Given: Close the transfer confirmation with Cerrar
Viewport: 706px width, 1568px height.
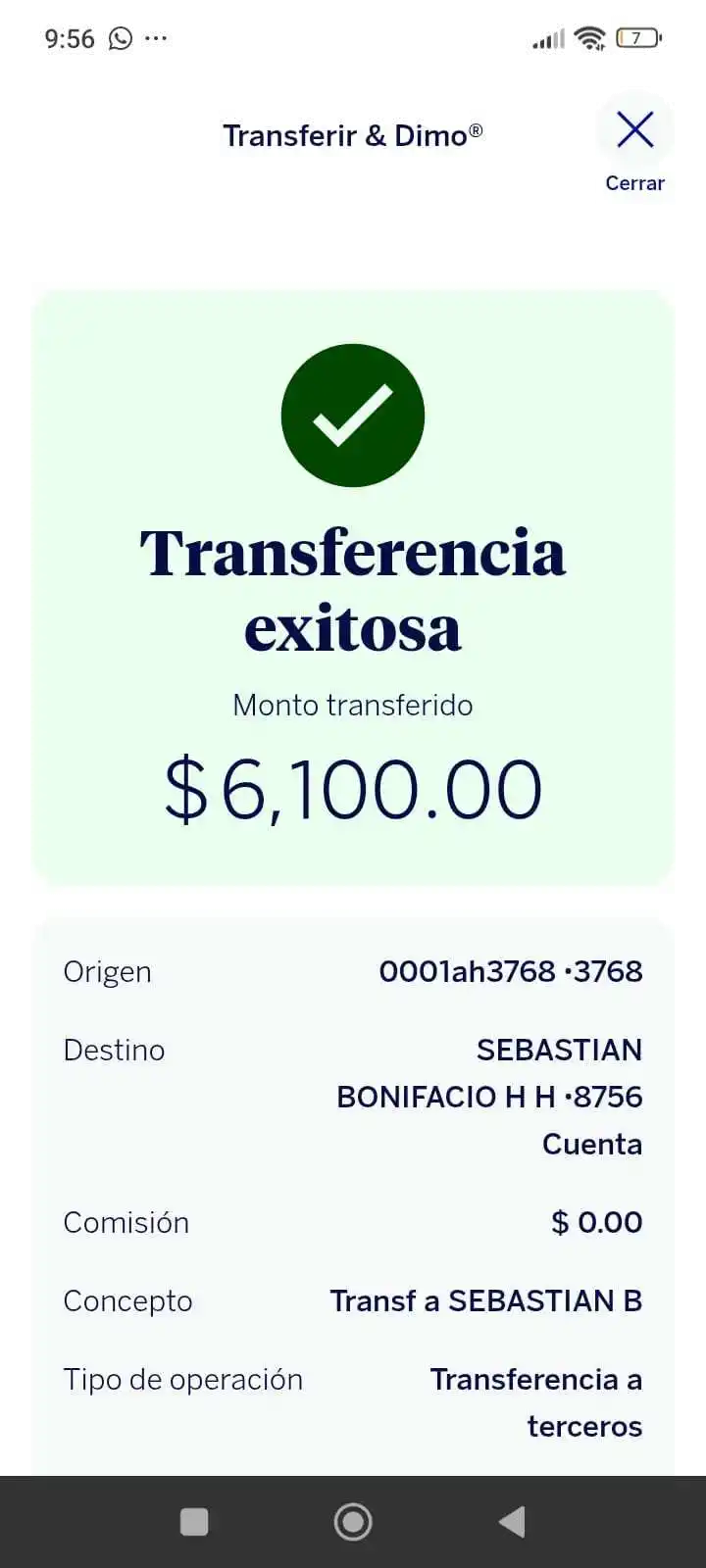Looking at the screenshot, I should click(x=634, y=147).
